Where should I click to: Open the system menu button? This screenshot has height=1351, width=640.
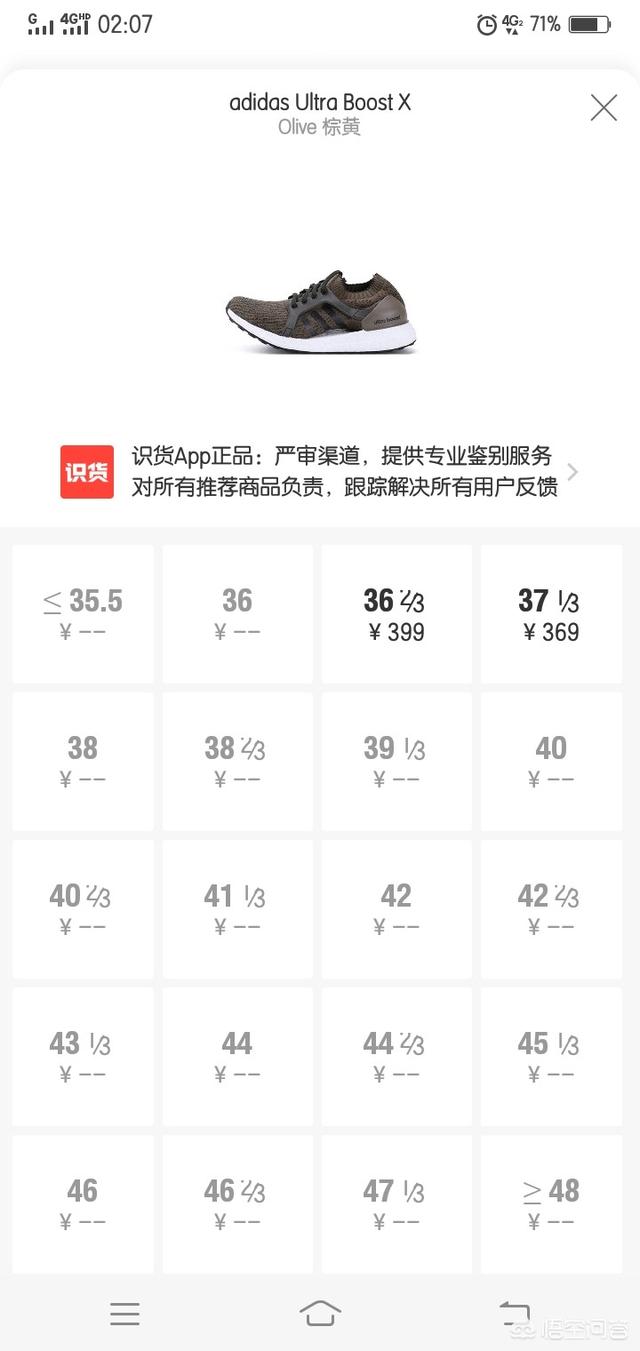pyautogui.click(x=125, y=1313)
